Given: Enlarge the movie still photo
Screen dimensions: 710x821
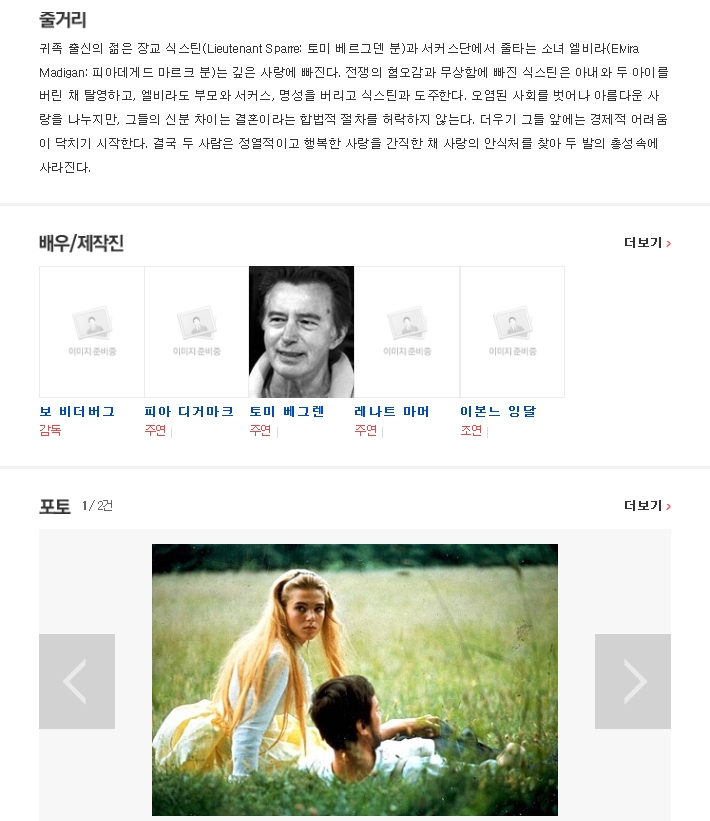Looking at the screenshot, I should [354, 680].
